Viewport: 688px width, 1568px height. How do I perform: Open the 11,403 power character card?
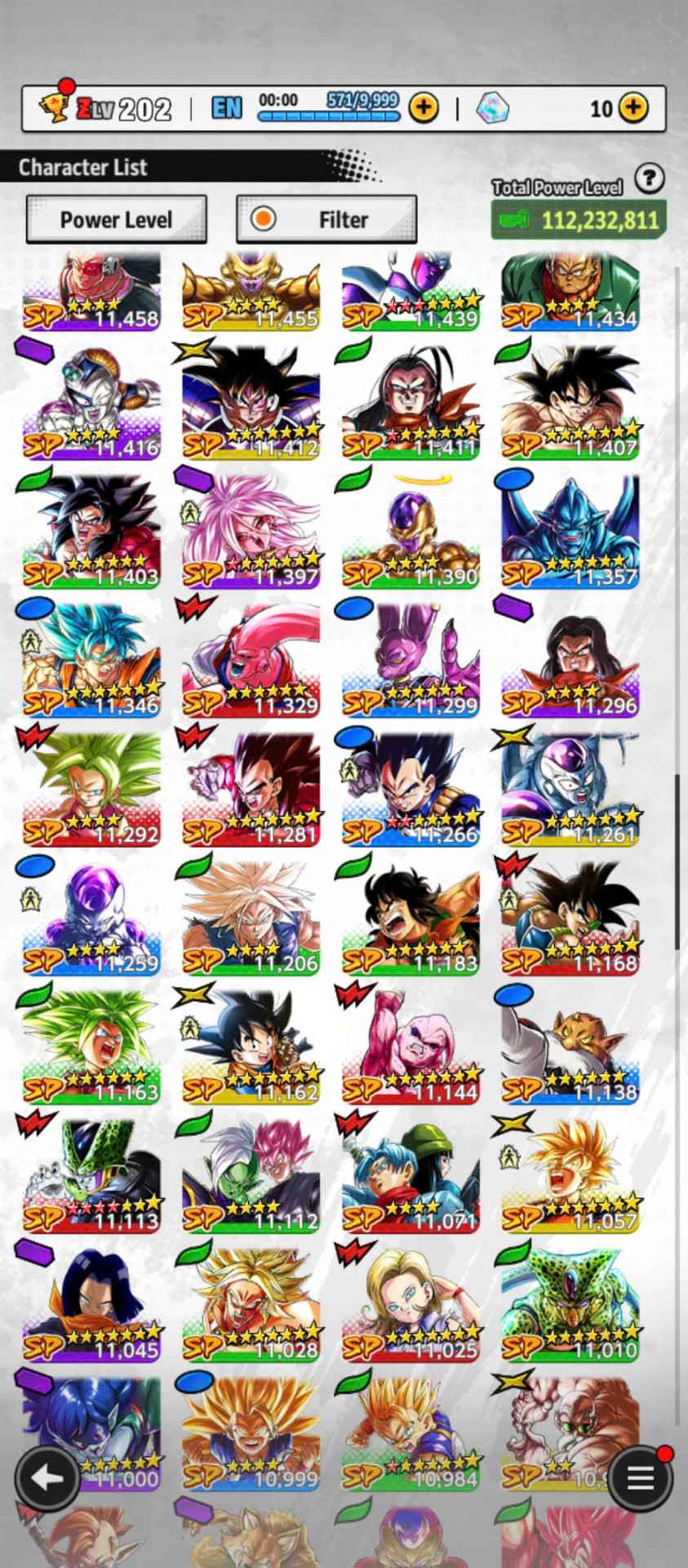click(x=91, y=531)
